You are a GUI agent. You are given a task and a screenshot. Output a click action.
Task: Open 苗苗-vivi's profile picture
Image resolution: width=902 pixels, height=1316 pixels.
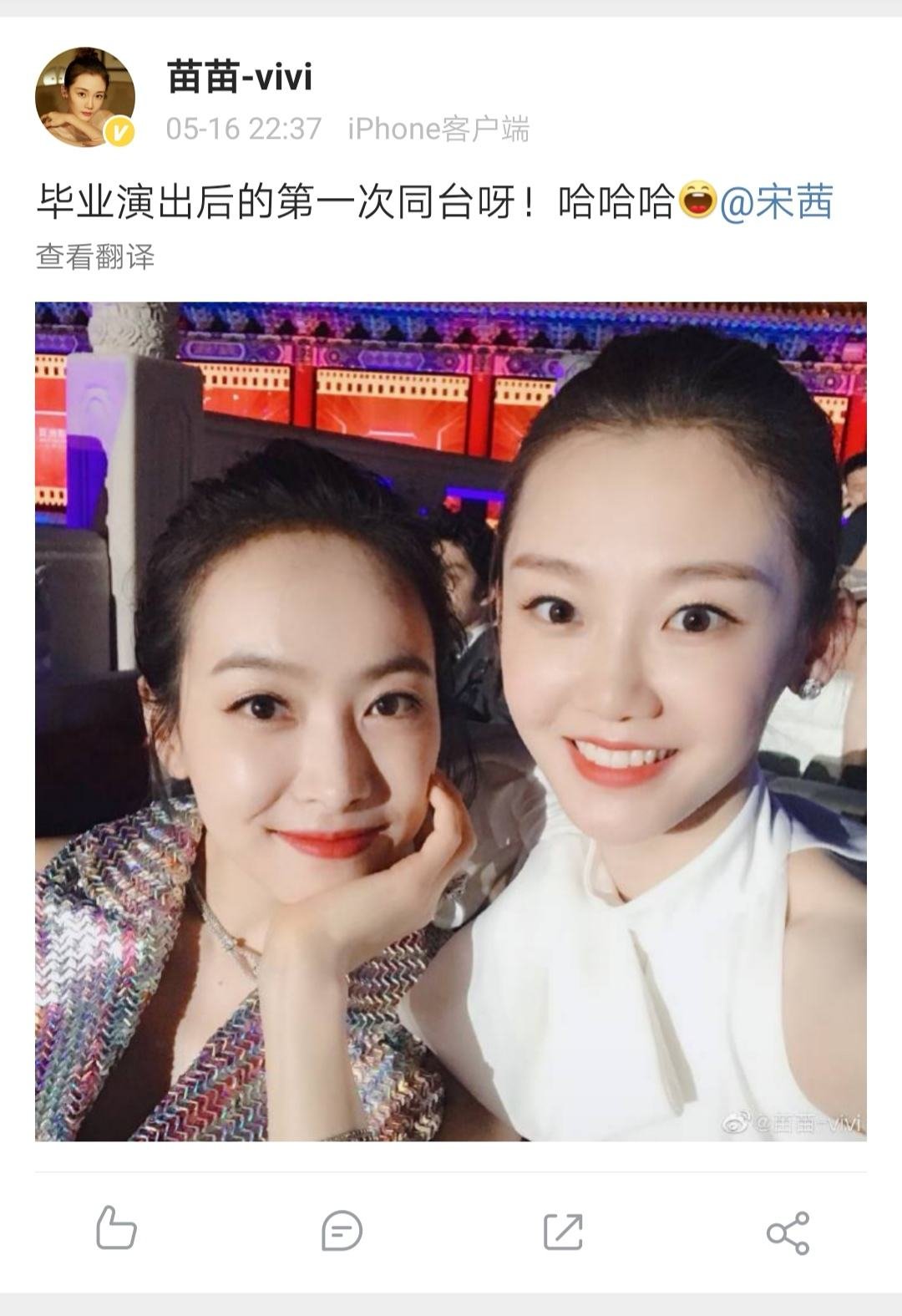coord(84,97)
